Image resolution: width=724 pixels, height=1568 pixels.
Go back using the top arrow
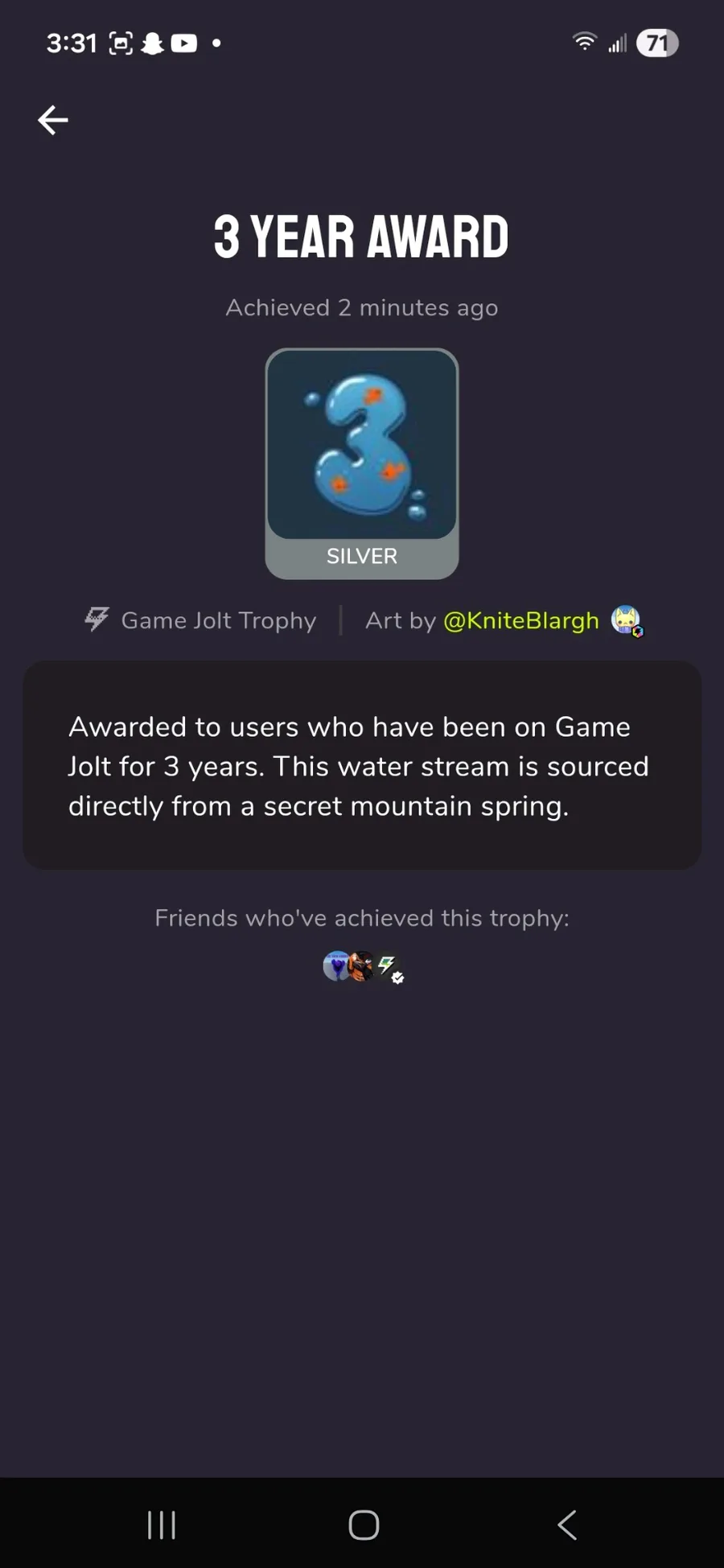tap(53, 121)
